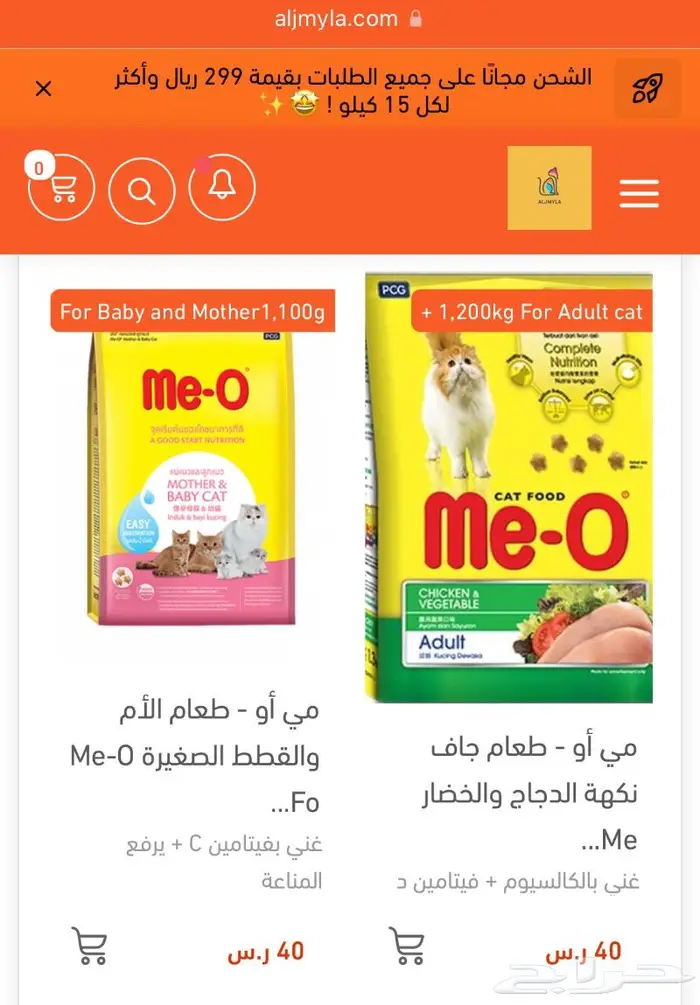Add Chicken & Vegetable dry food to cart

click(407, 946)
